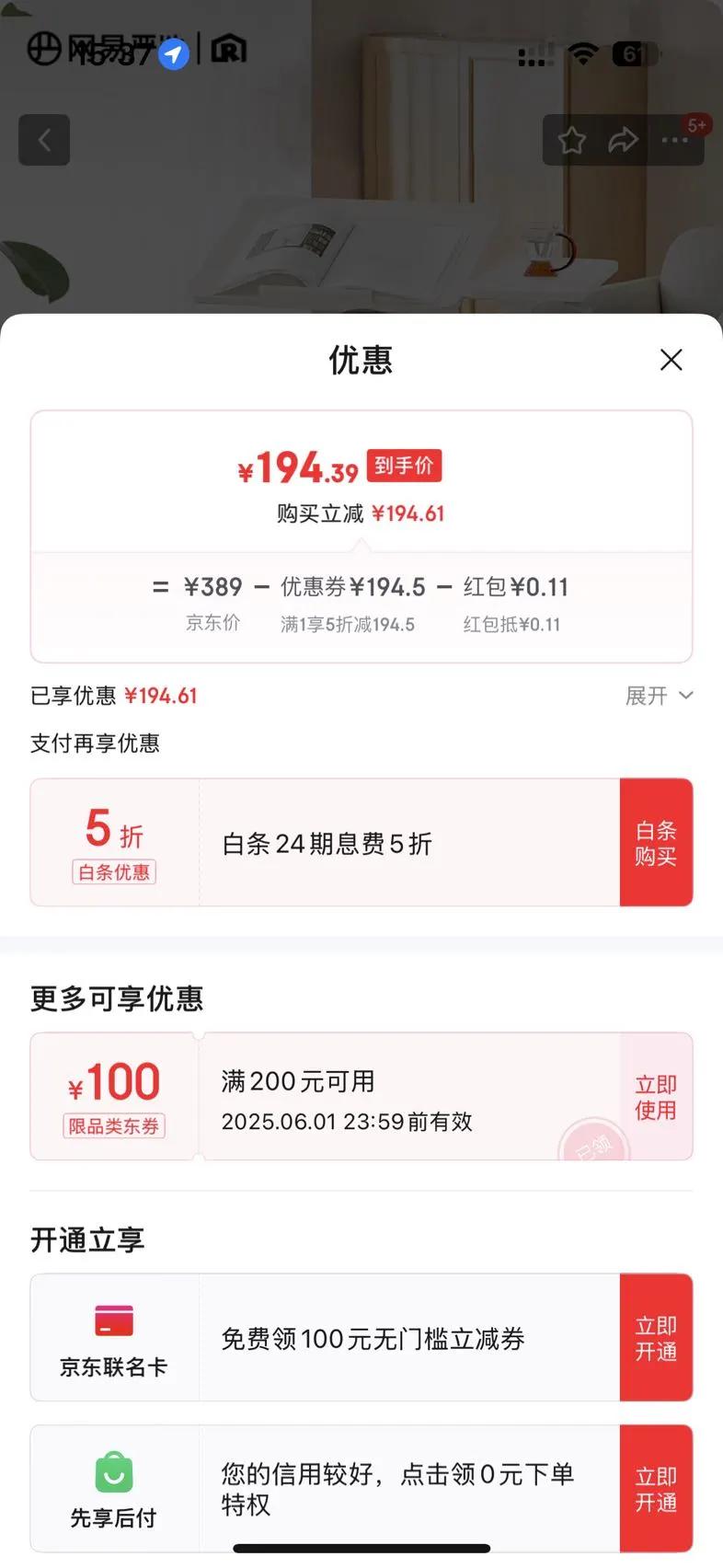Go back with the arrow
Image resolution: width=723 pixels, height=1568 pixels.
tap(44, 140)
